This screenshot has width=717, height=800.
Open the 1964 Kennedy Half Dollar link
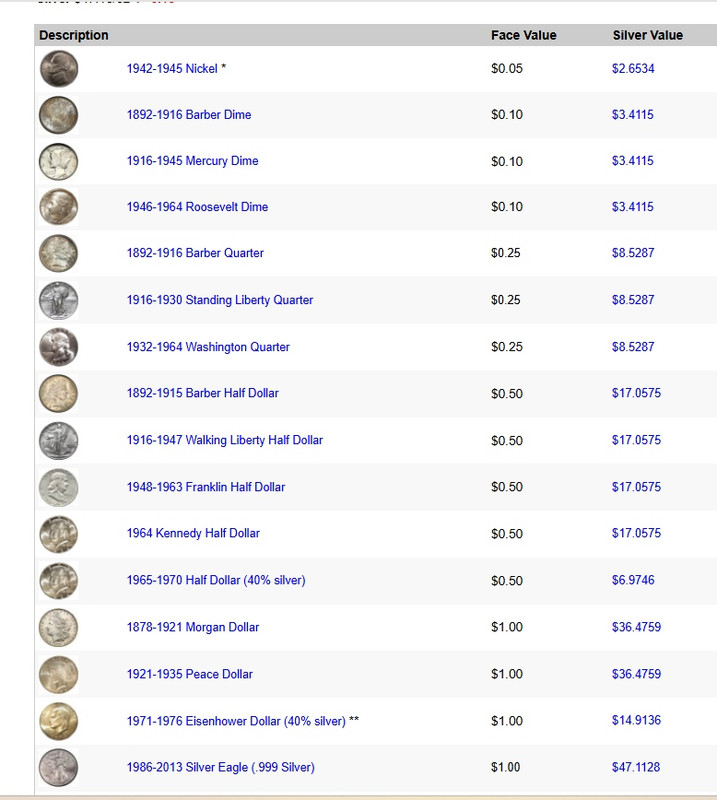(193, 534)
